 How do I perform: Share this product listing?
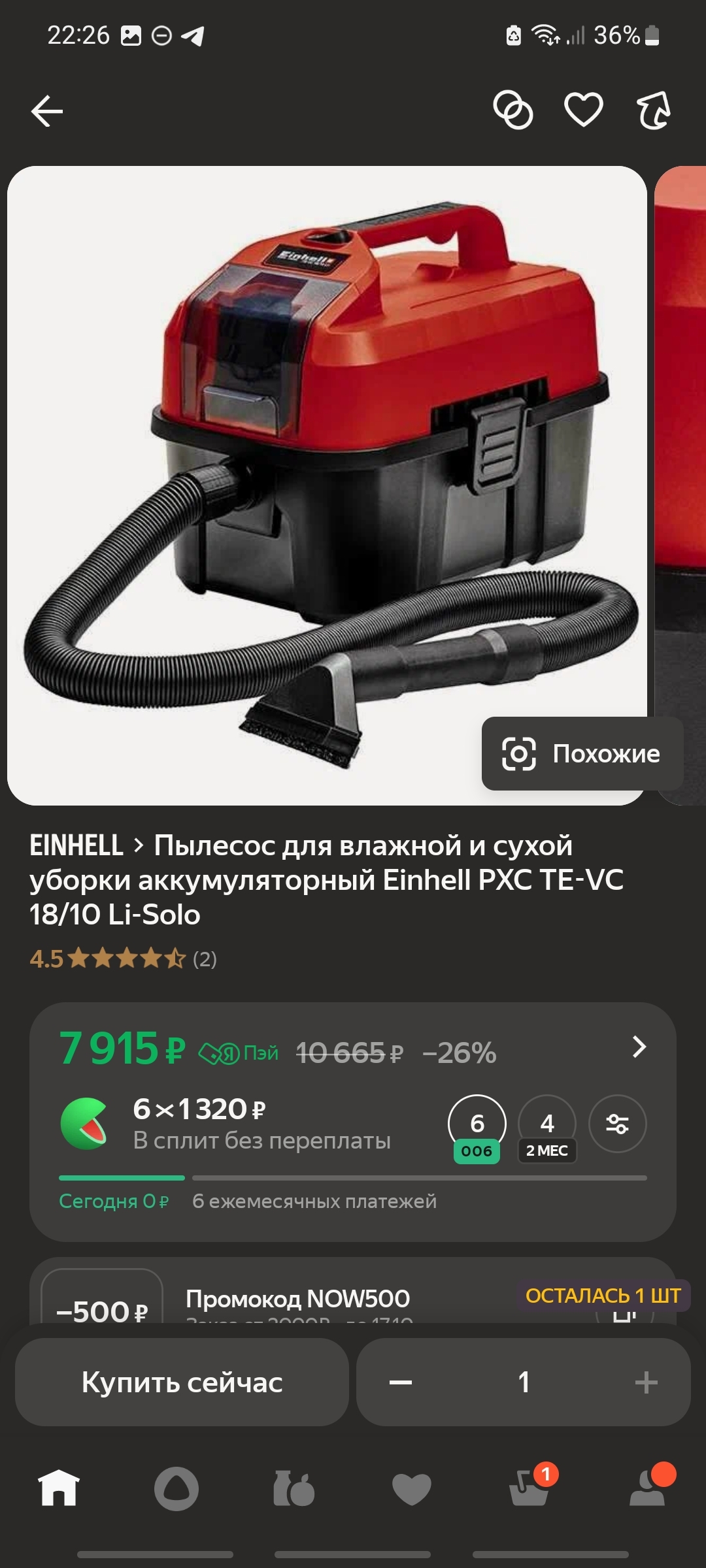654,110
